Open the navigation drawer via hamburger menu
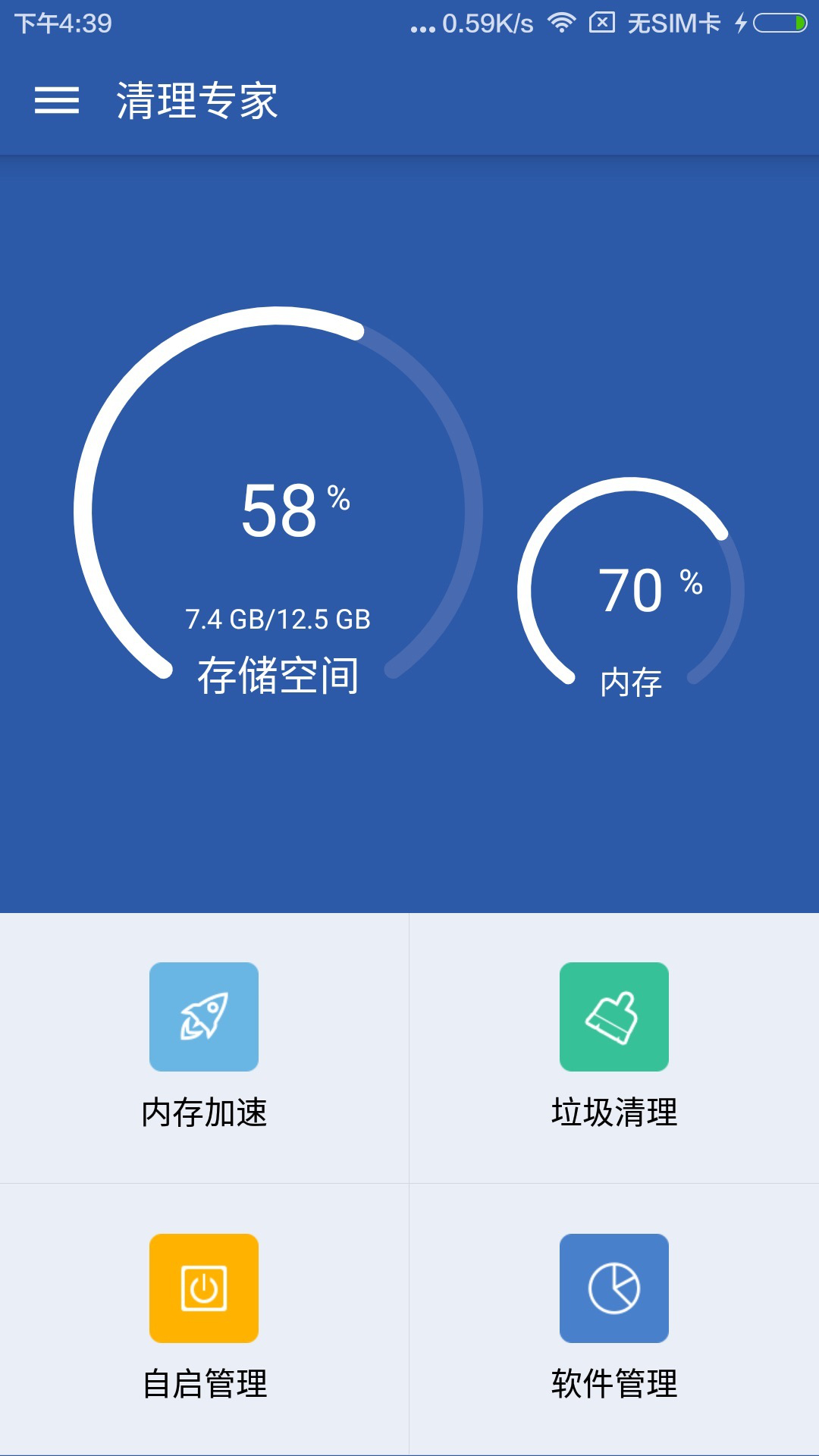Viewport: 819px width, 1456px height. click(57, 102)
